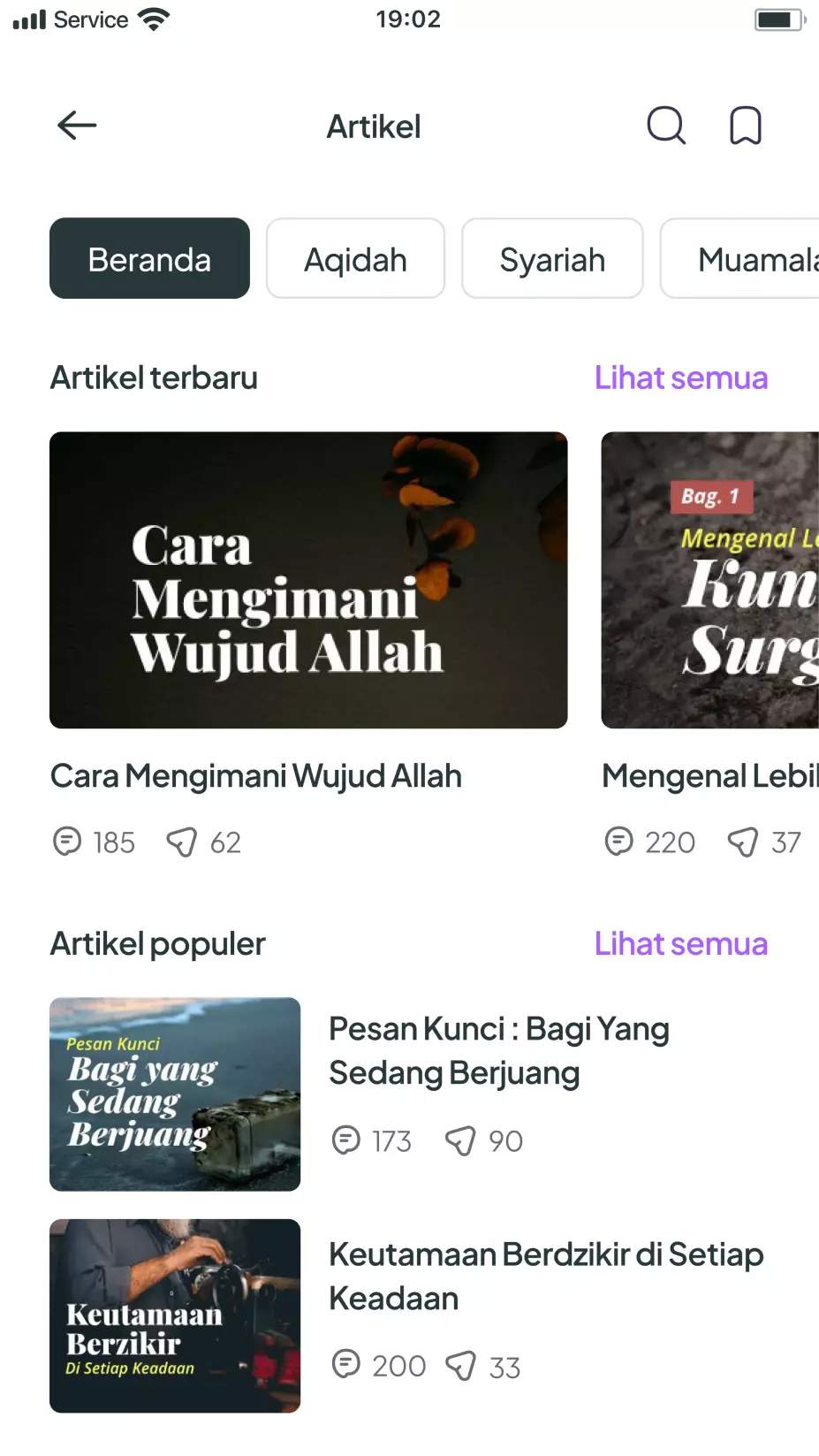Open Lihat semua for Artikel terbaru
The image size is (819, 1456).
tap(681, 377)
